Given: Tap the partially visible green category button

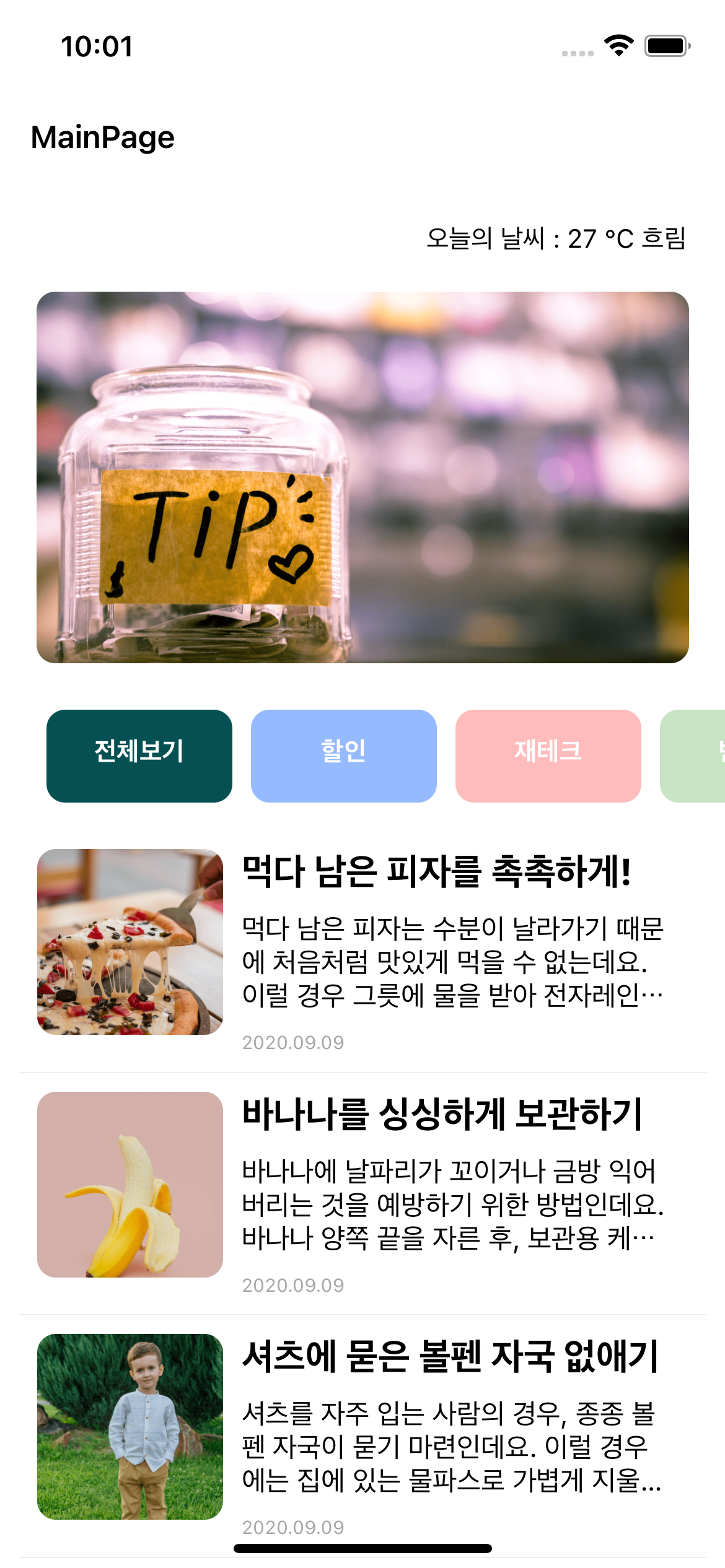Looking at the screenshot, I should point(695,756).
